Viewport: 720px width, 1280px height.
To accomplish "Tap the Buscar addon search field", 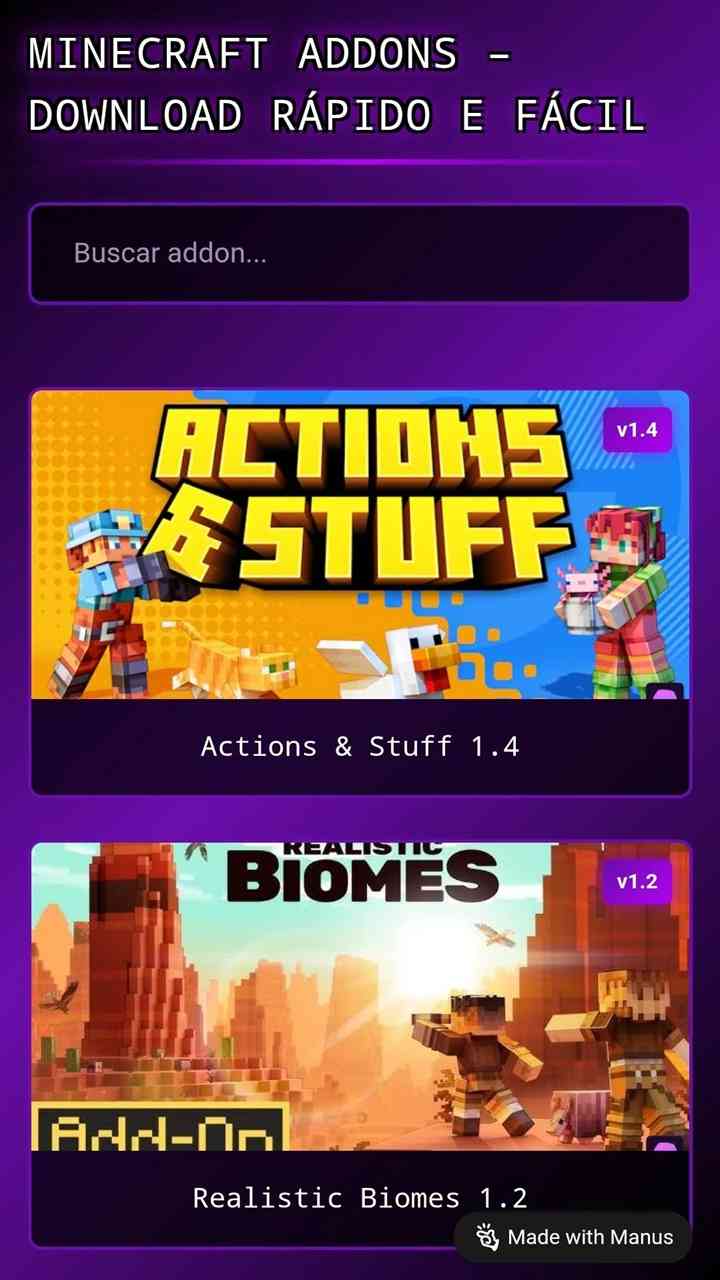I will 360,253.
